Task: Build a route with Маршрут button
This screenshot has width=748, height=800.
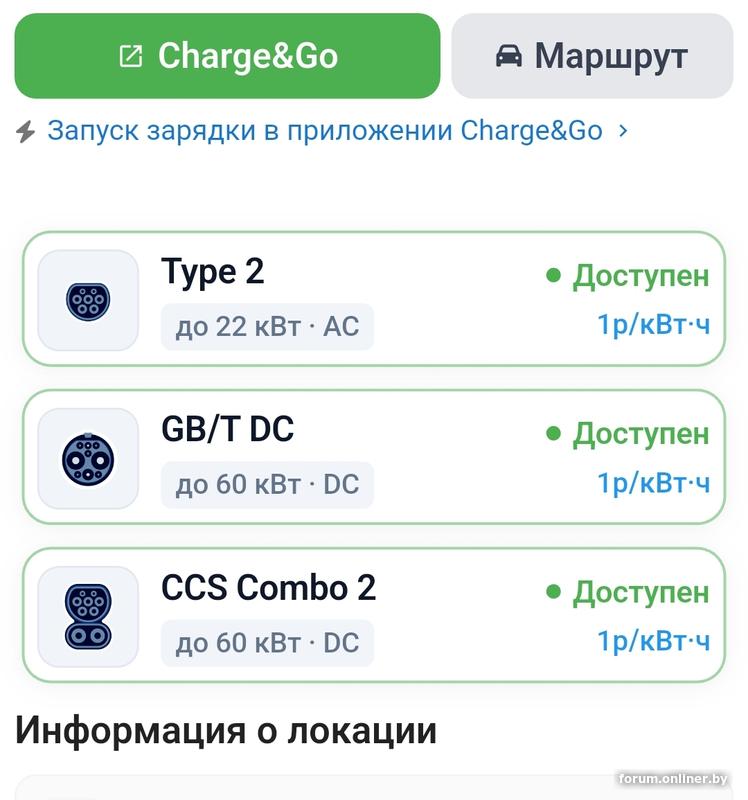Action: [x=592, y=56]
